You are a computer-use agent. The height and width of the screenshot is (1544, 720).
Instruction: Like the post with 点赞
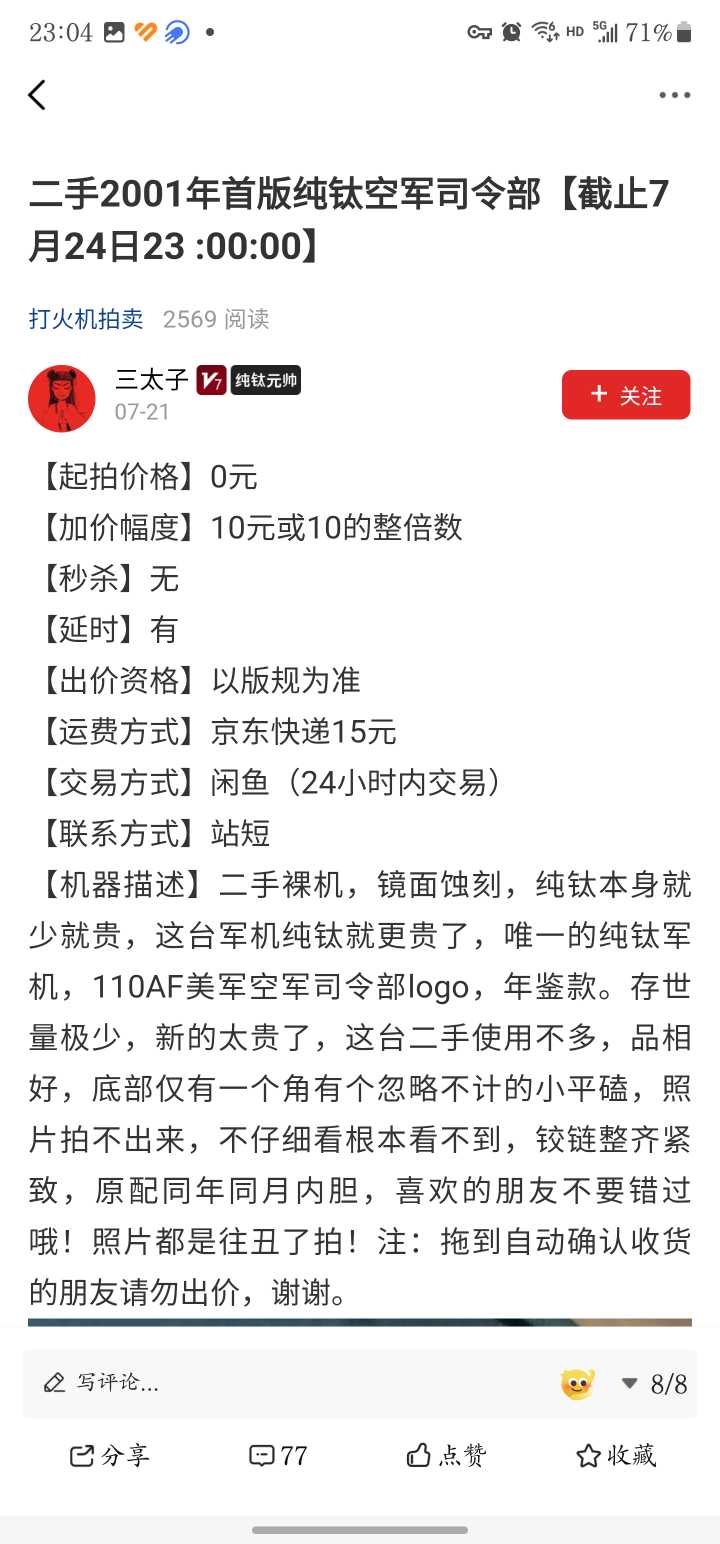(x=446, y=1455)
